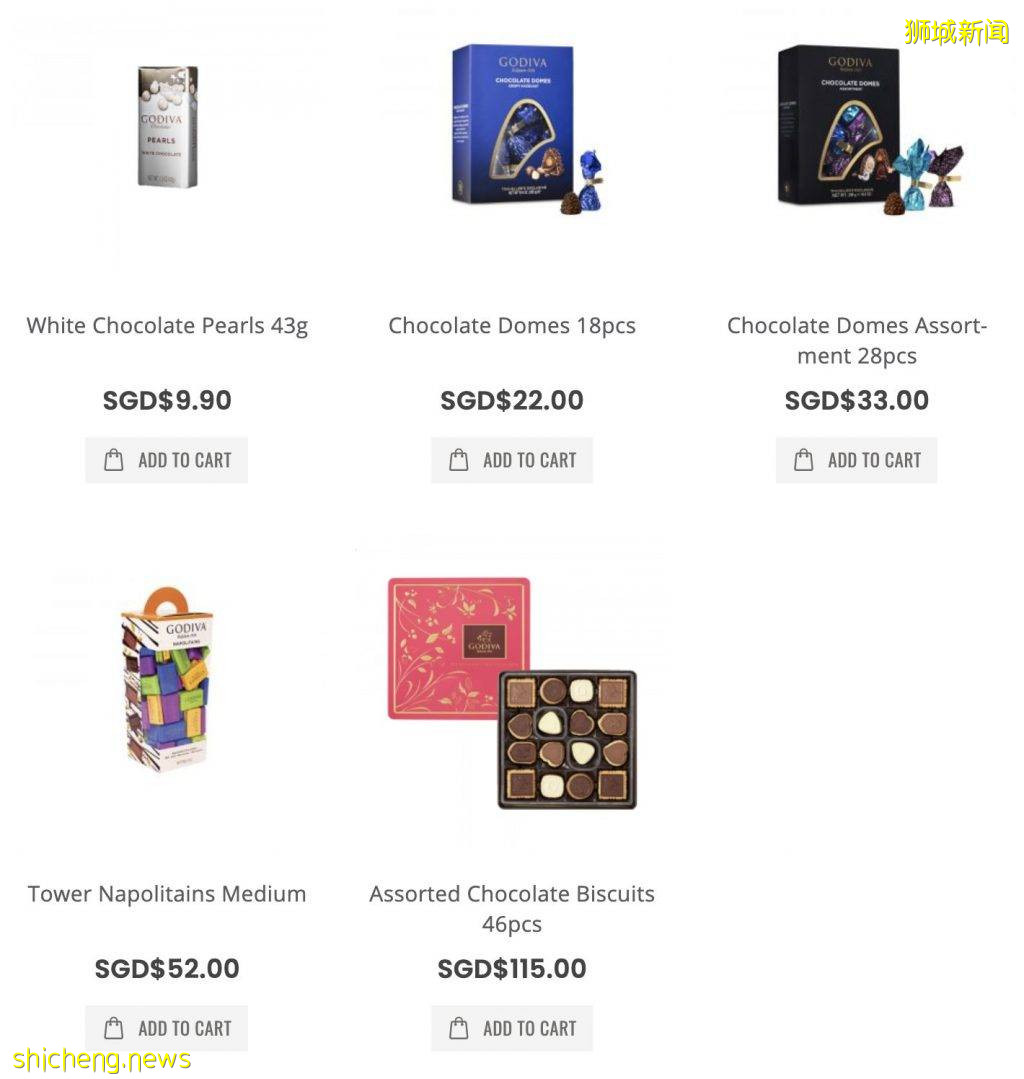Image resolution: width=1024 pixels, height=1079 pixels.
Task: Open the White Chocolate Pearls product image
Action: [167, 127]
